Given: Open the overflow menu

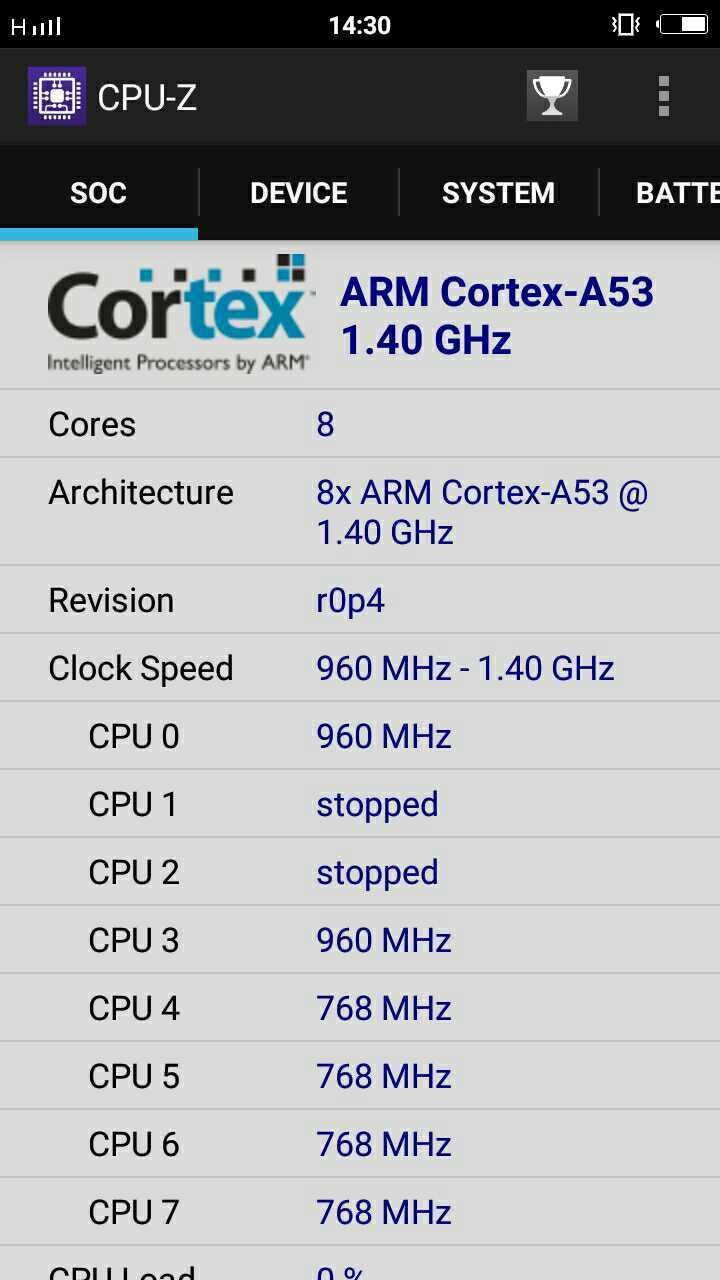Looking at the screenshot, I should 663,96.
